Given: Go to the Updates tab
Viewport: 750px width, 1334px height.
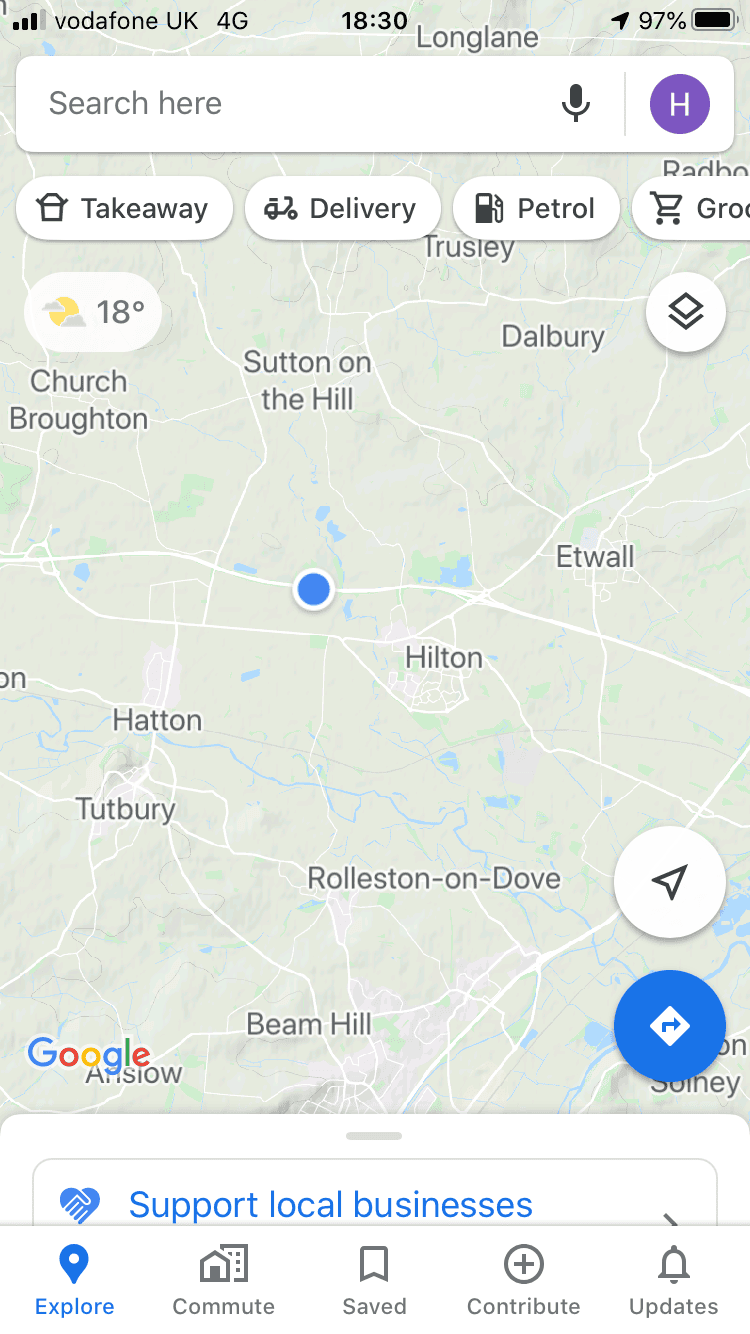Looking at the screenshot, I should click(674, 1280).
